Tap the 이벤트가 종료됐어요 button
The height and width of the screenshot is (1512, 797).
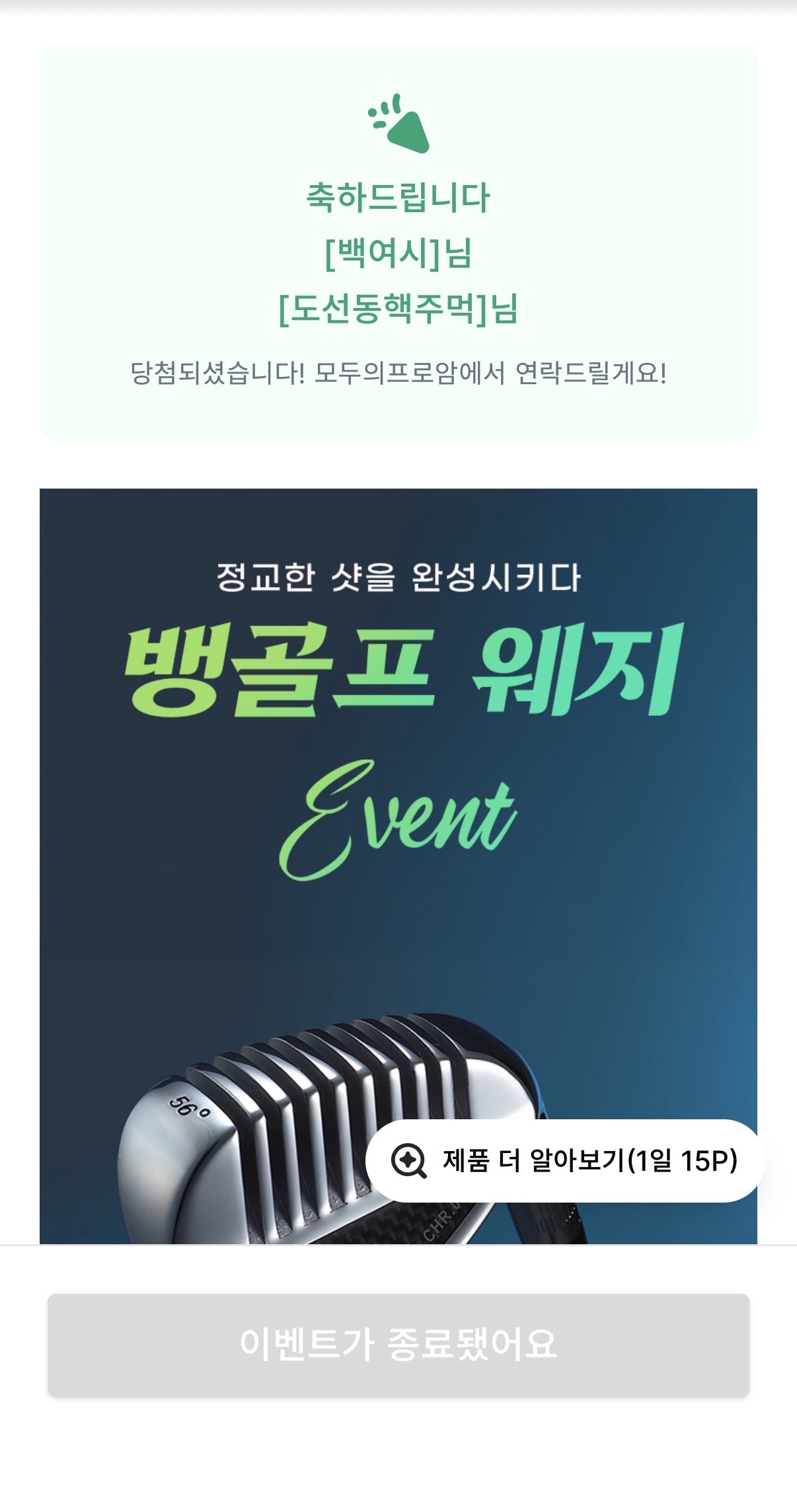click(398, 1345)
